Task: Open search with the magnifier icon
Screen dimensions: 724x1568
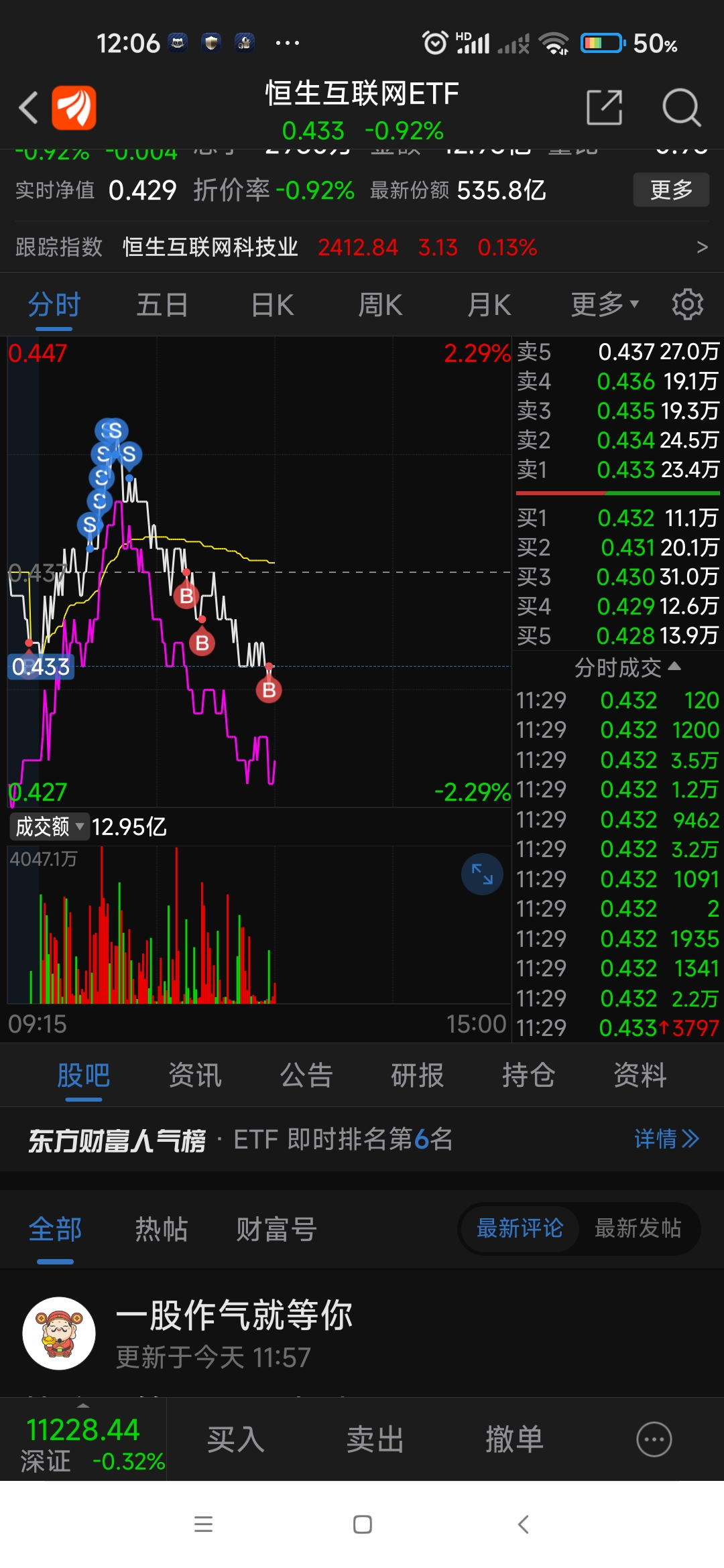Action: point(681,107)
